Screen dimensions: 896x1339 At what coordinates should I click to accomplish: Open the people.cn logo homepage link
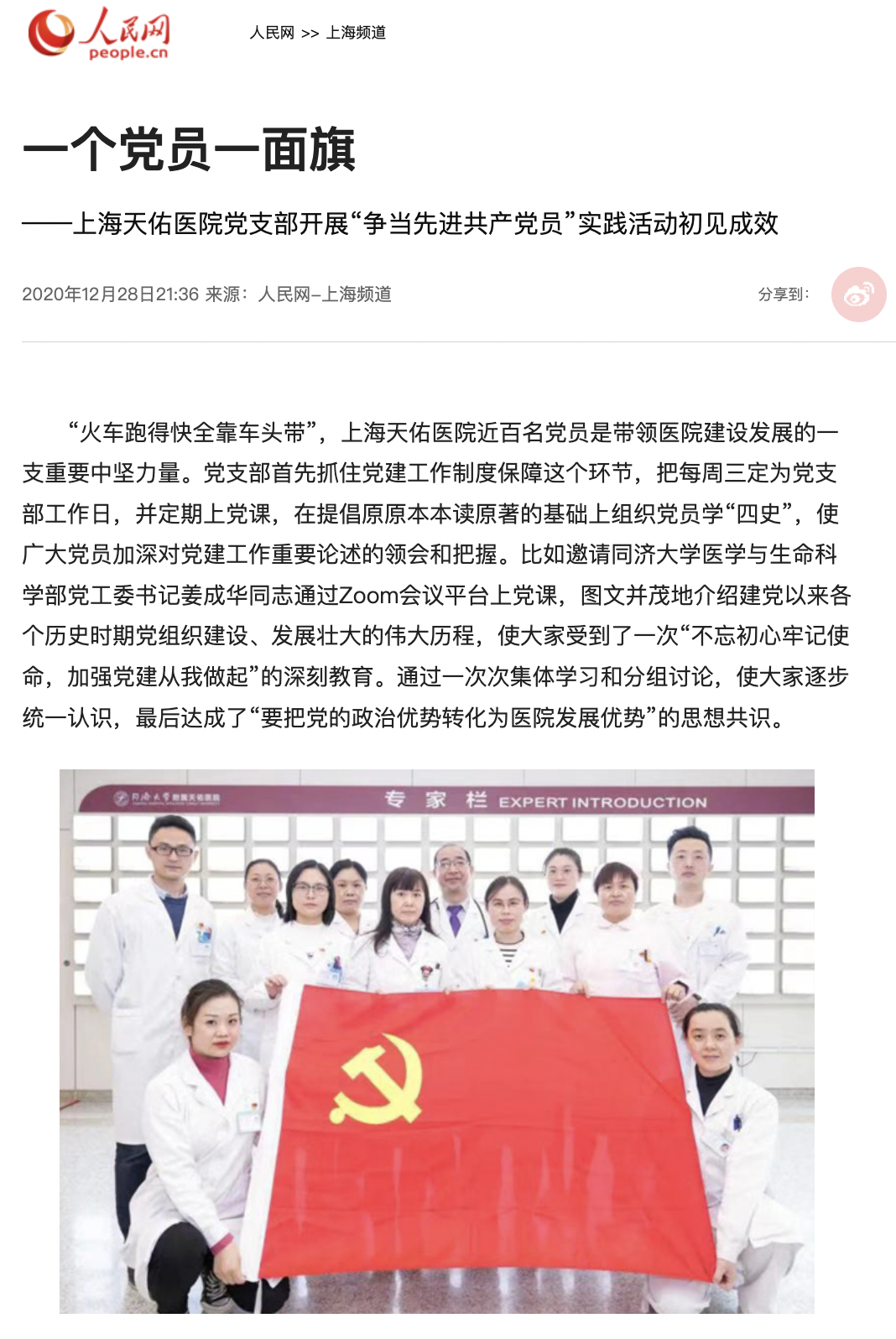click(x=99, y=34)
